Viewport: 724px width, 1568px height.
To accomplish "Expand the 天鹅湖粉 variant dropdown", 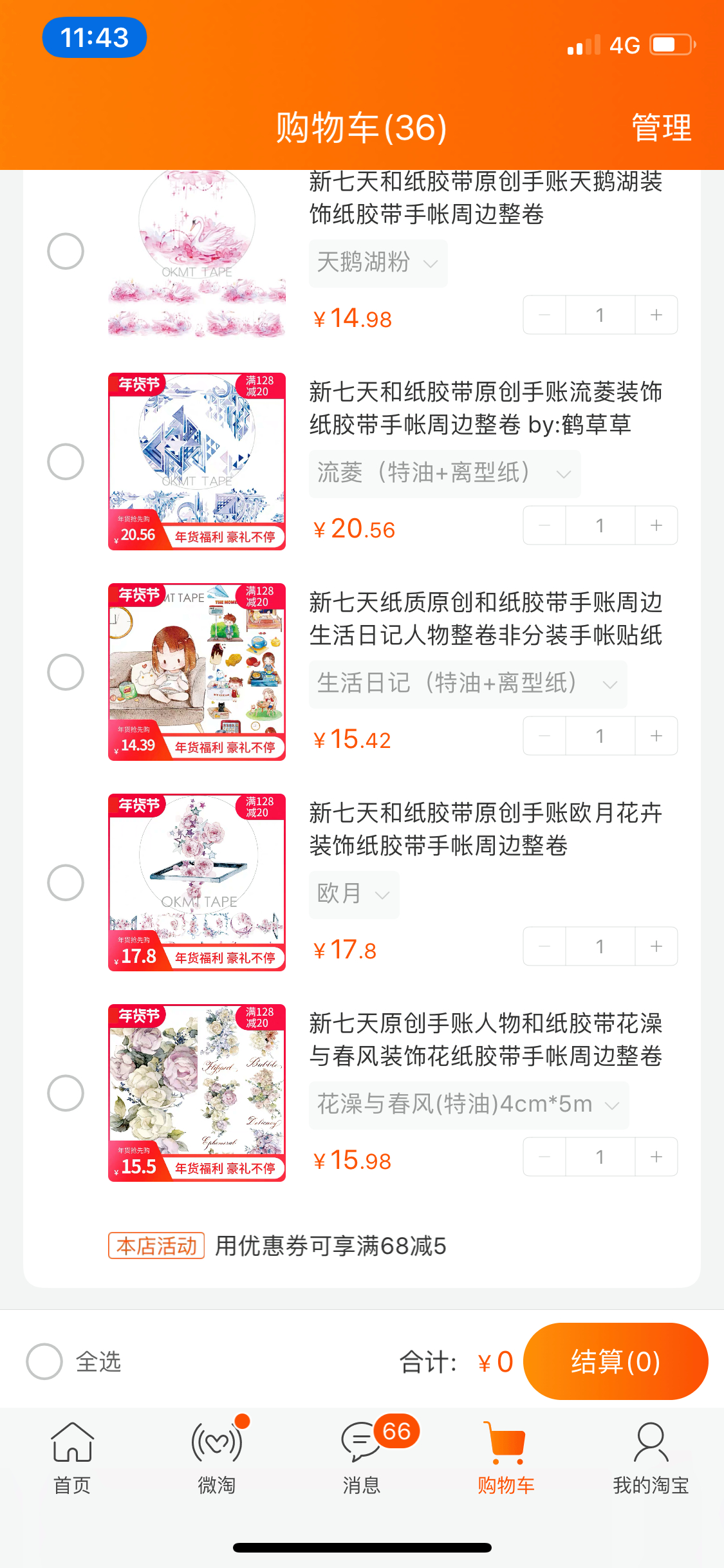I will 378,263.
